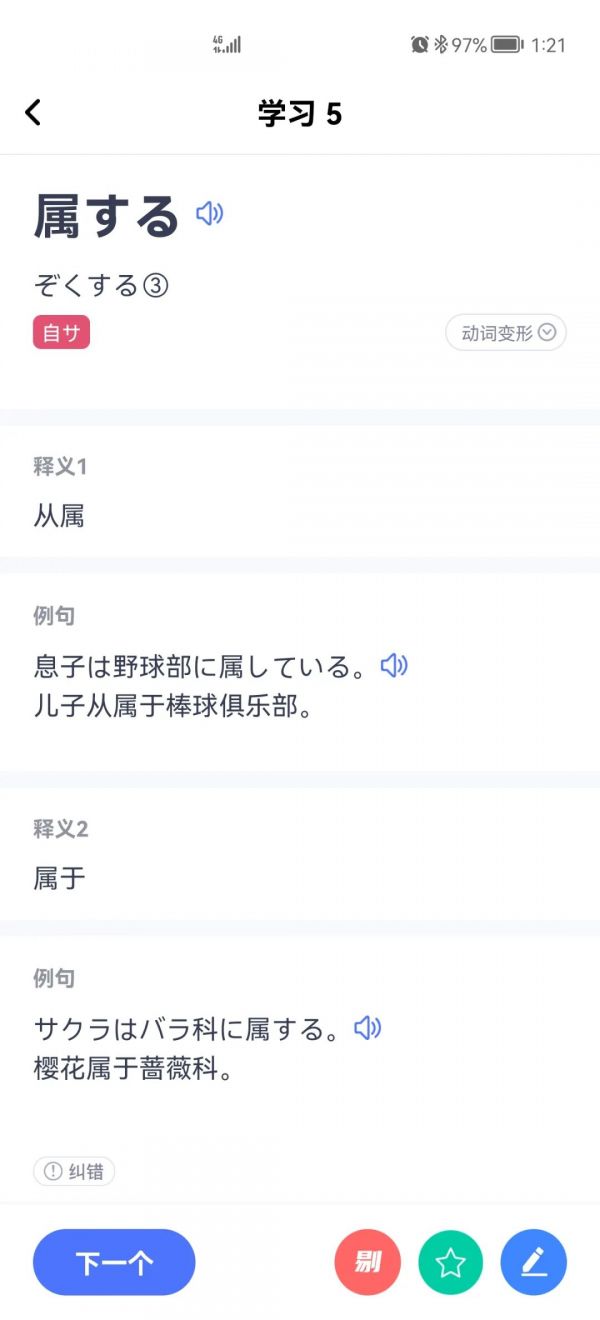Open the blue edit note button
Screen dimensions: 600x1320
click(x=534, y=1263)
